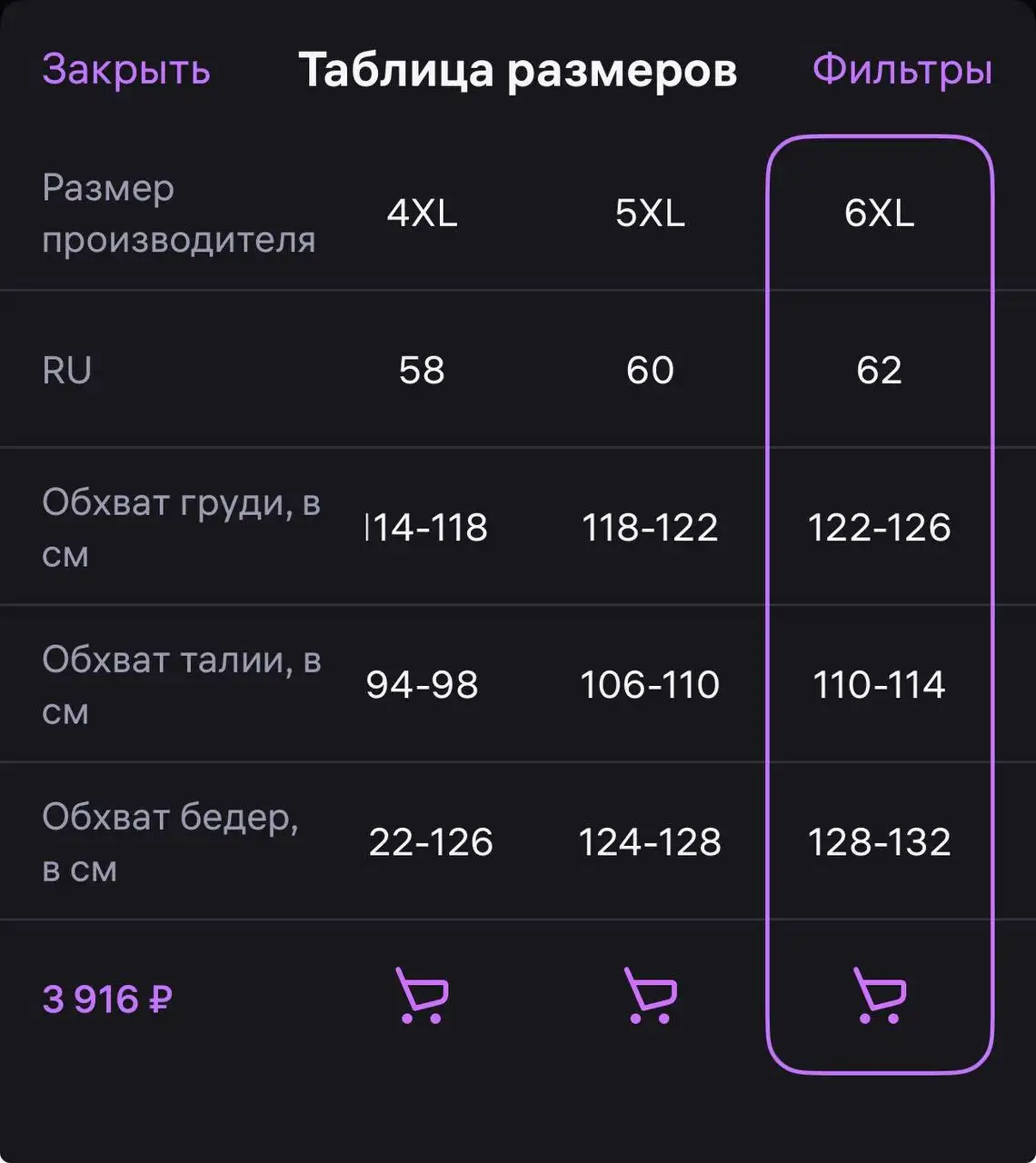Tap RU size value 60
Image resolution: width=1036 pixels, height=1163 pixels.
(650, 370)
